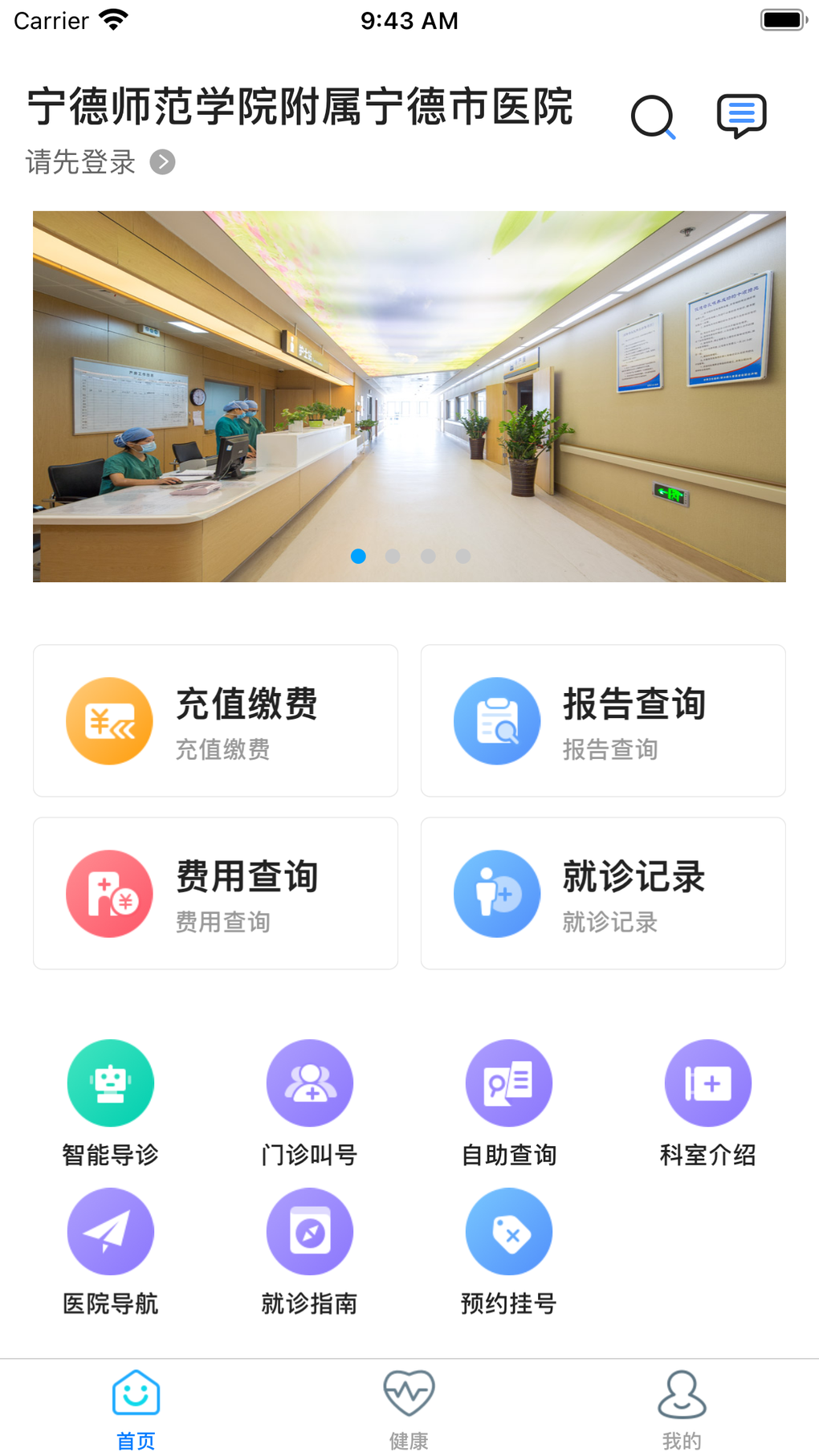Open 就诊指南
This screenshot has width=819, height=1456.
[x=310, y=1250]
